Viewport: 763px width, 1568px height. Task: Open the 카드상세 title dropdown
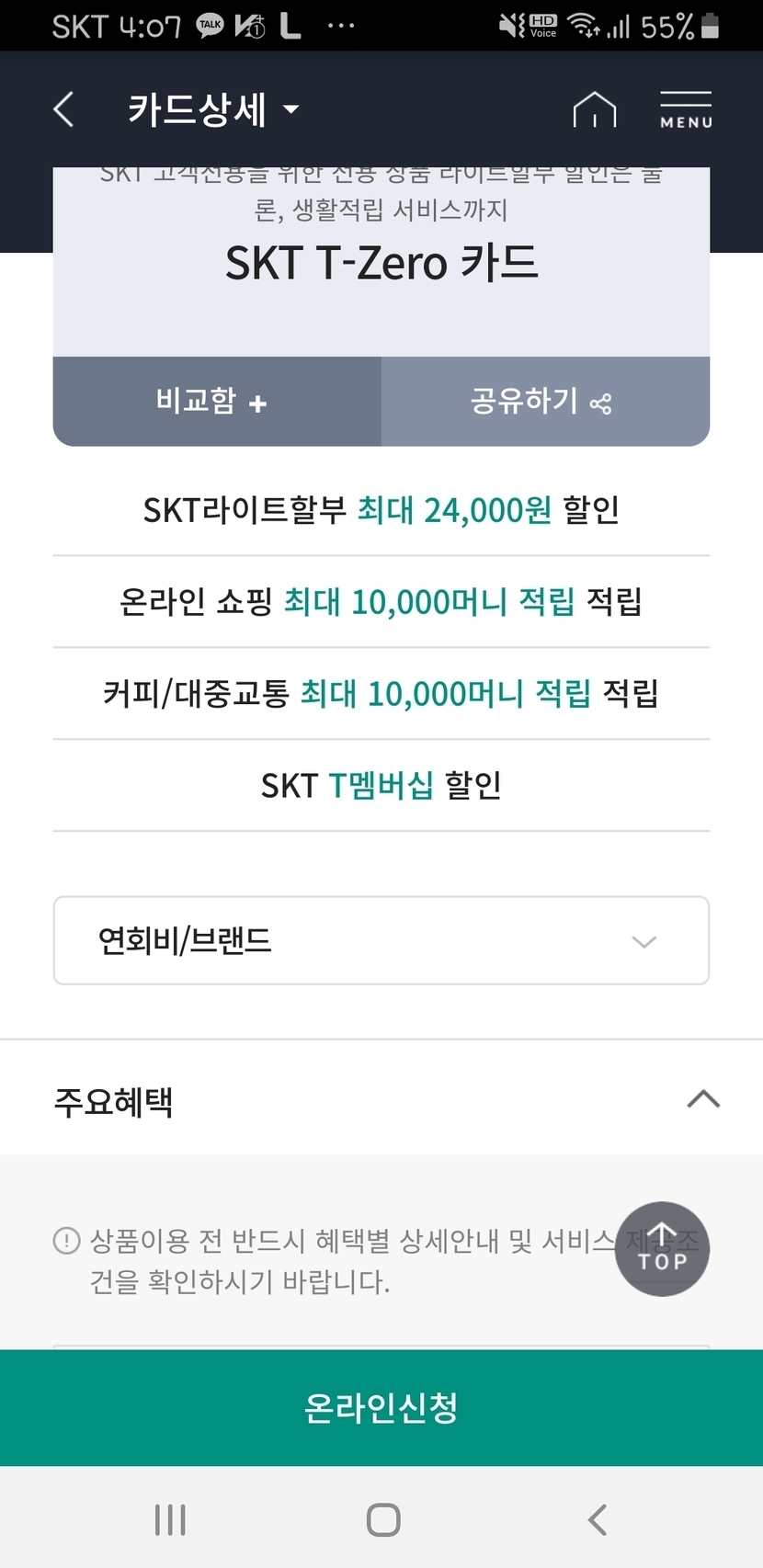point(213,110)
